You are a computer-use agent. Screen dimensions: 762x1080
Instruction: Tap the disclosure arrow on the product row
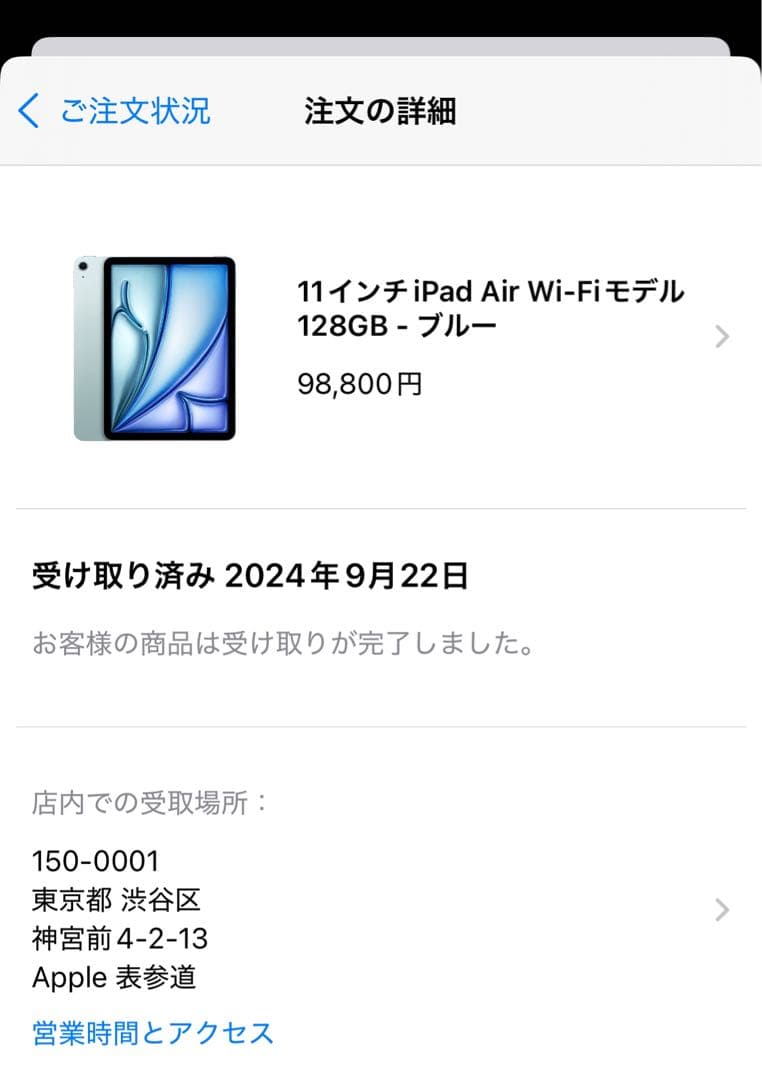(722, 336)
